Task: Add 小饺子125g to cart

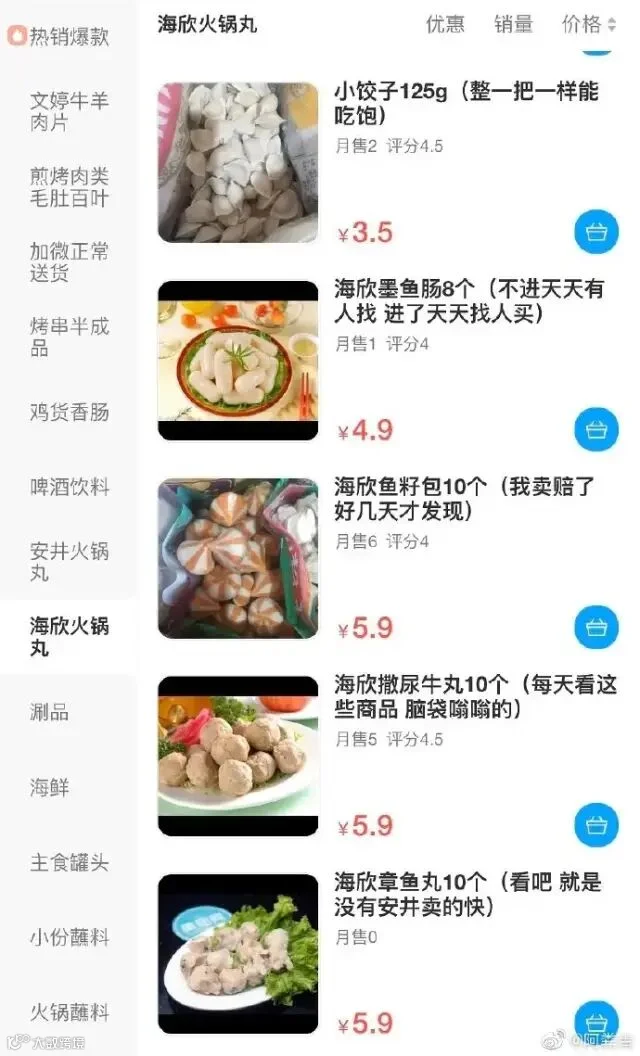Action: [596, 232]
